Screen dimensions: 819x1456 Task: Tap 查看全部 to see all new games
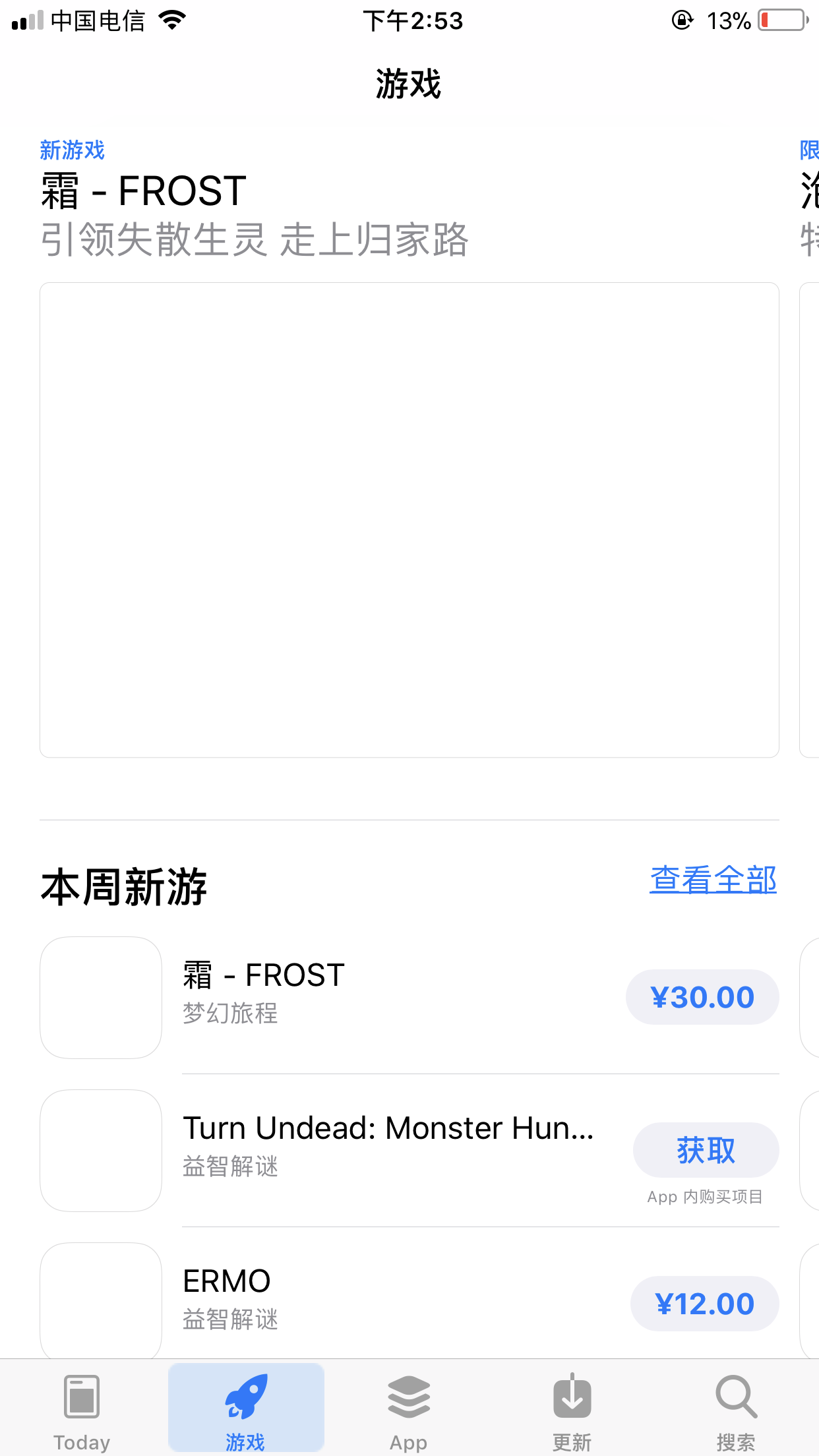pyautogui.click(x=713, y=880)
